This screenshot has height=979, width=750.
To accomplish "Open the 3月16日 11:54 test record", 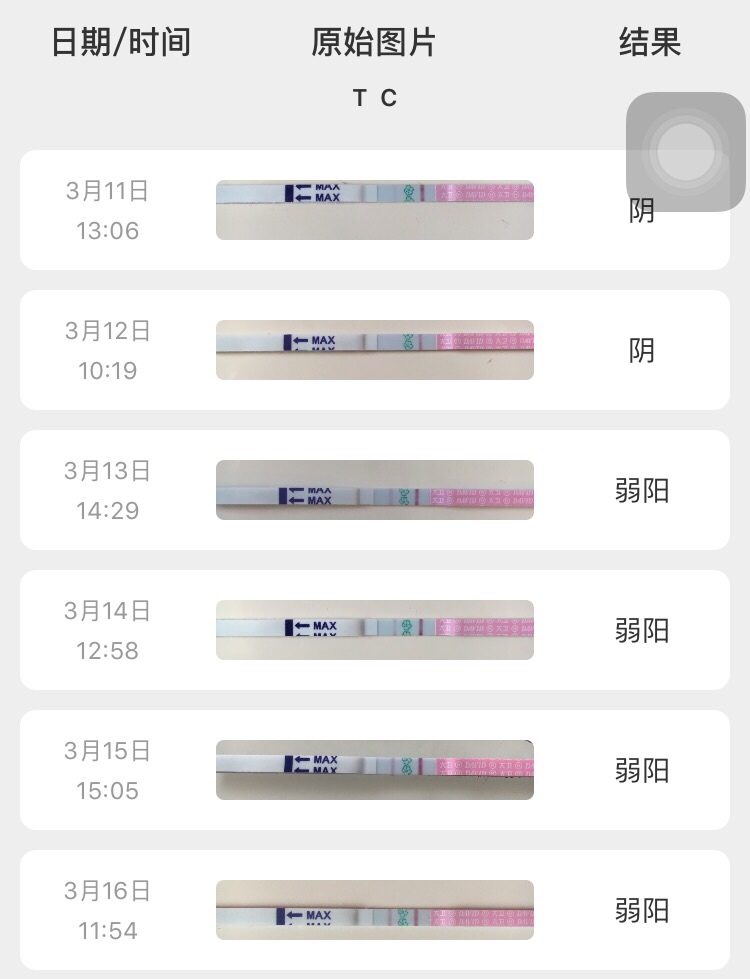I will point(374,910).
